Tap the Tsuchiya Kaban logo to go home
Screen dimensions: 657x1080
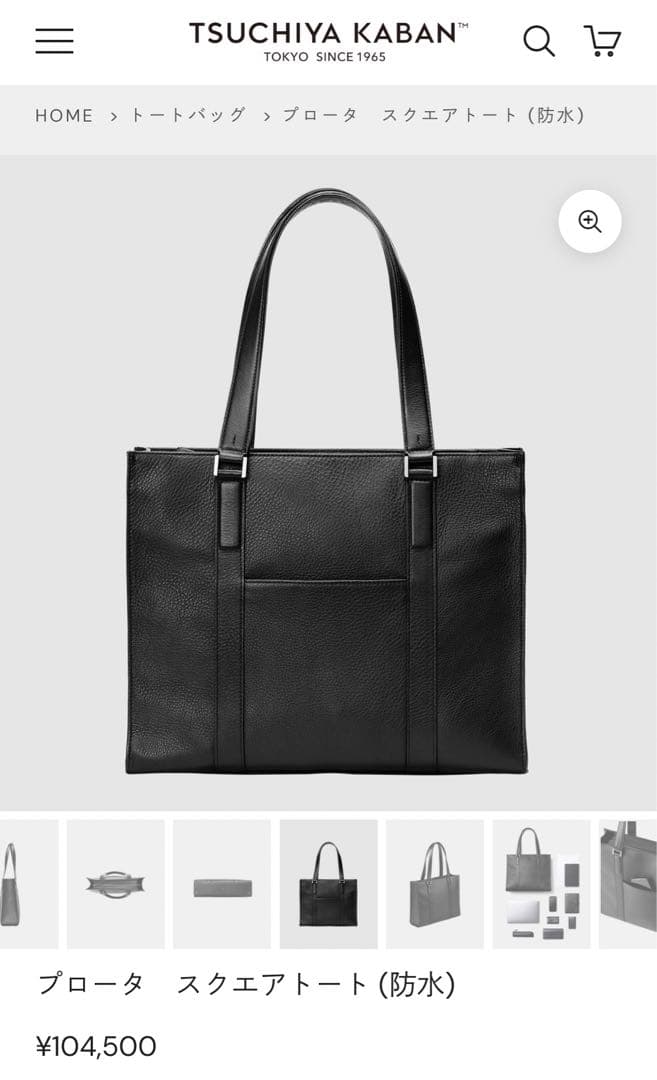tap(328, 40)
